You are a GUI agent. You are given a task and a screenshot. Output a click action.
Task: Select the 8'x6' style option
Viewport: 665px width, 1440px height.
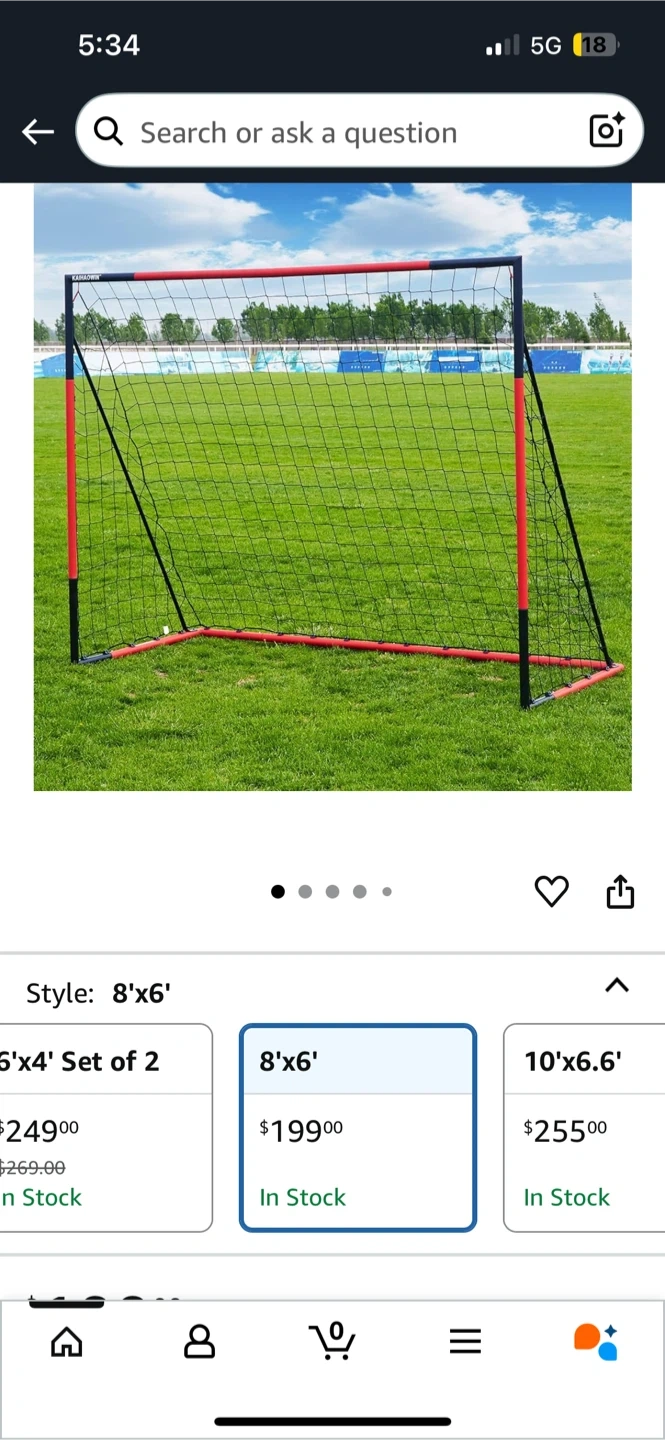tap(358, 1128)
